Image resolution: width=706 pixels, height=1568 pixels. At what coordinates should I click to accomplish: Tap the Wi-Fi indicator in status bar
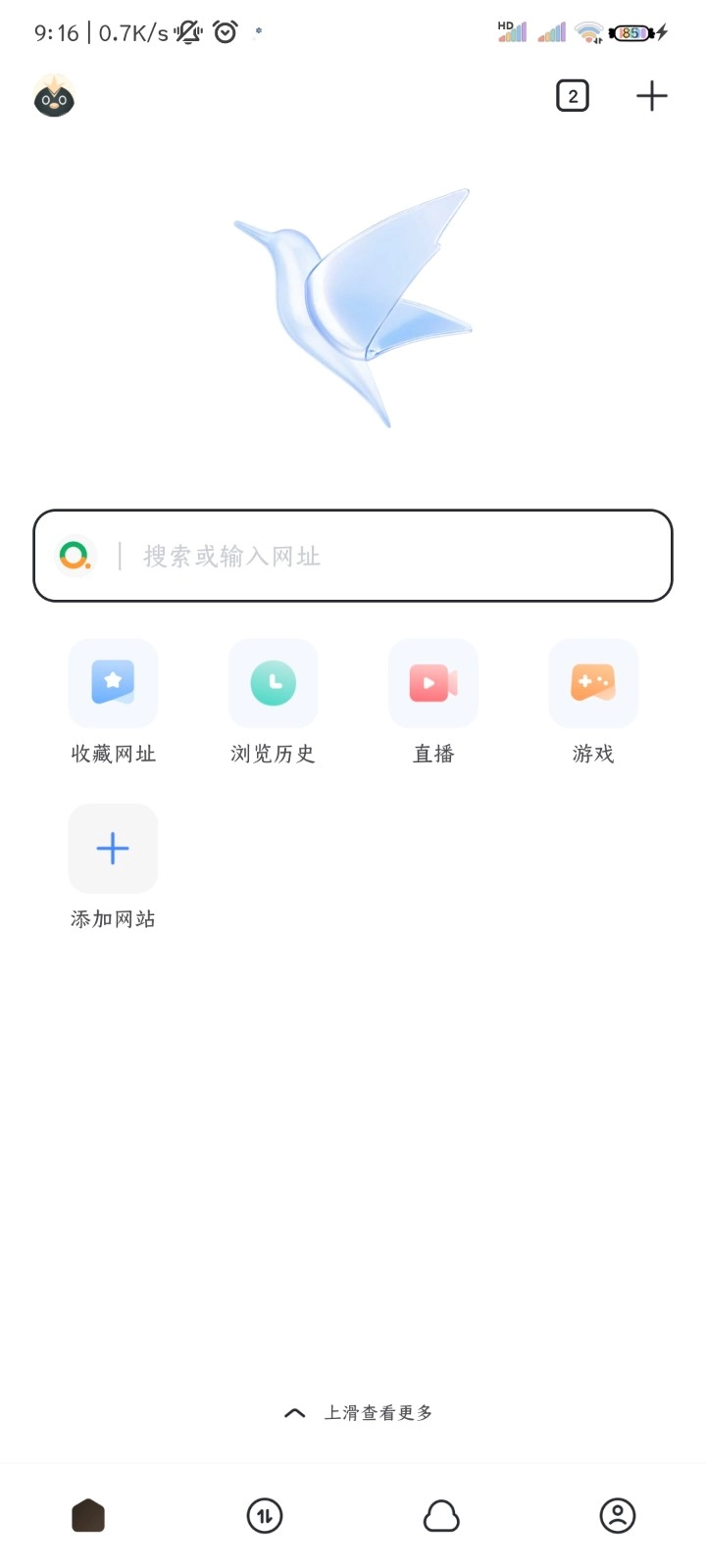pyautogui.click(x=587, y=31)
